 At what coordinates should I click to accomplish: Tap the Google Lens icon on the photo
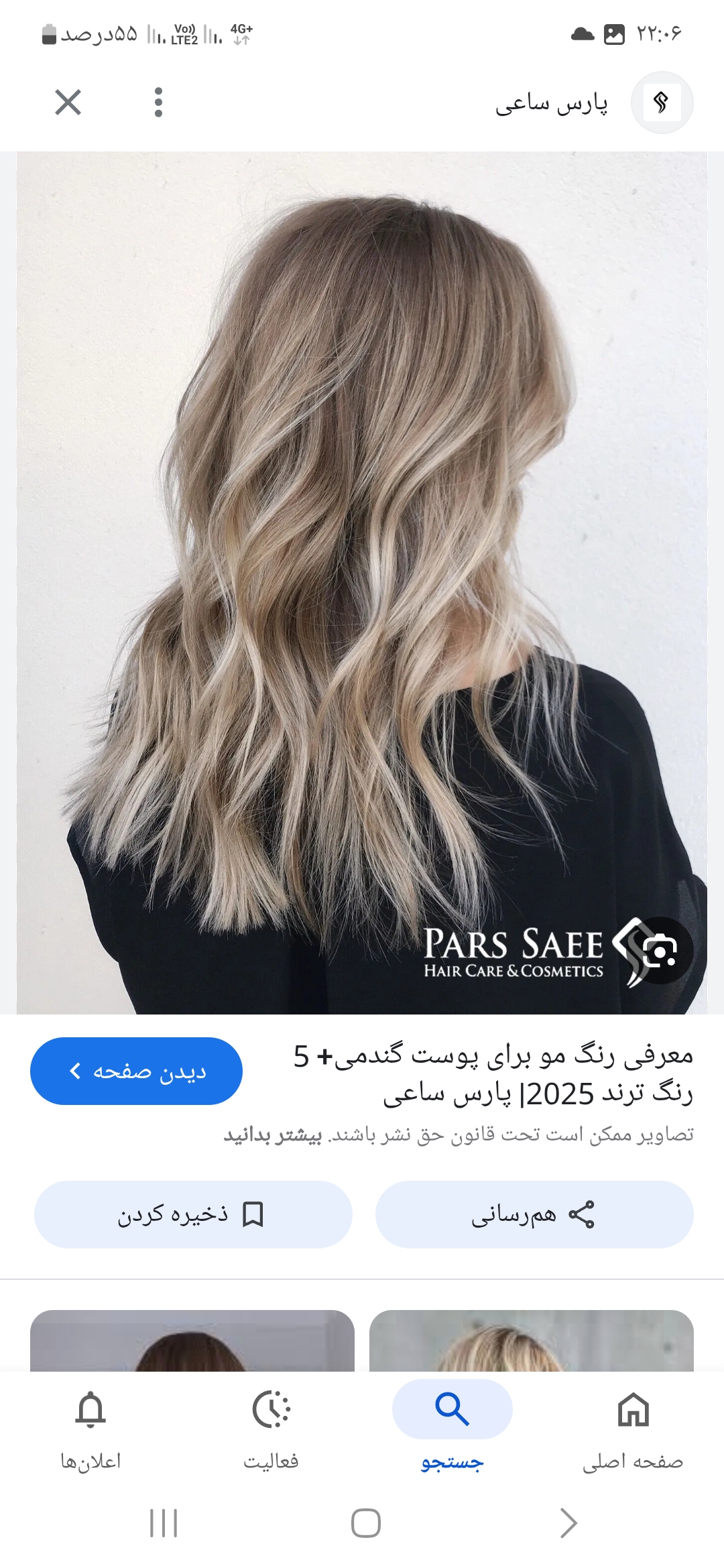pyautogui.click(x=660, y=950)
